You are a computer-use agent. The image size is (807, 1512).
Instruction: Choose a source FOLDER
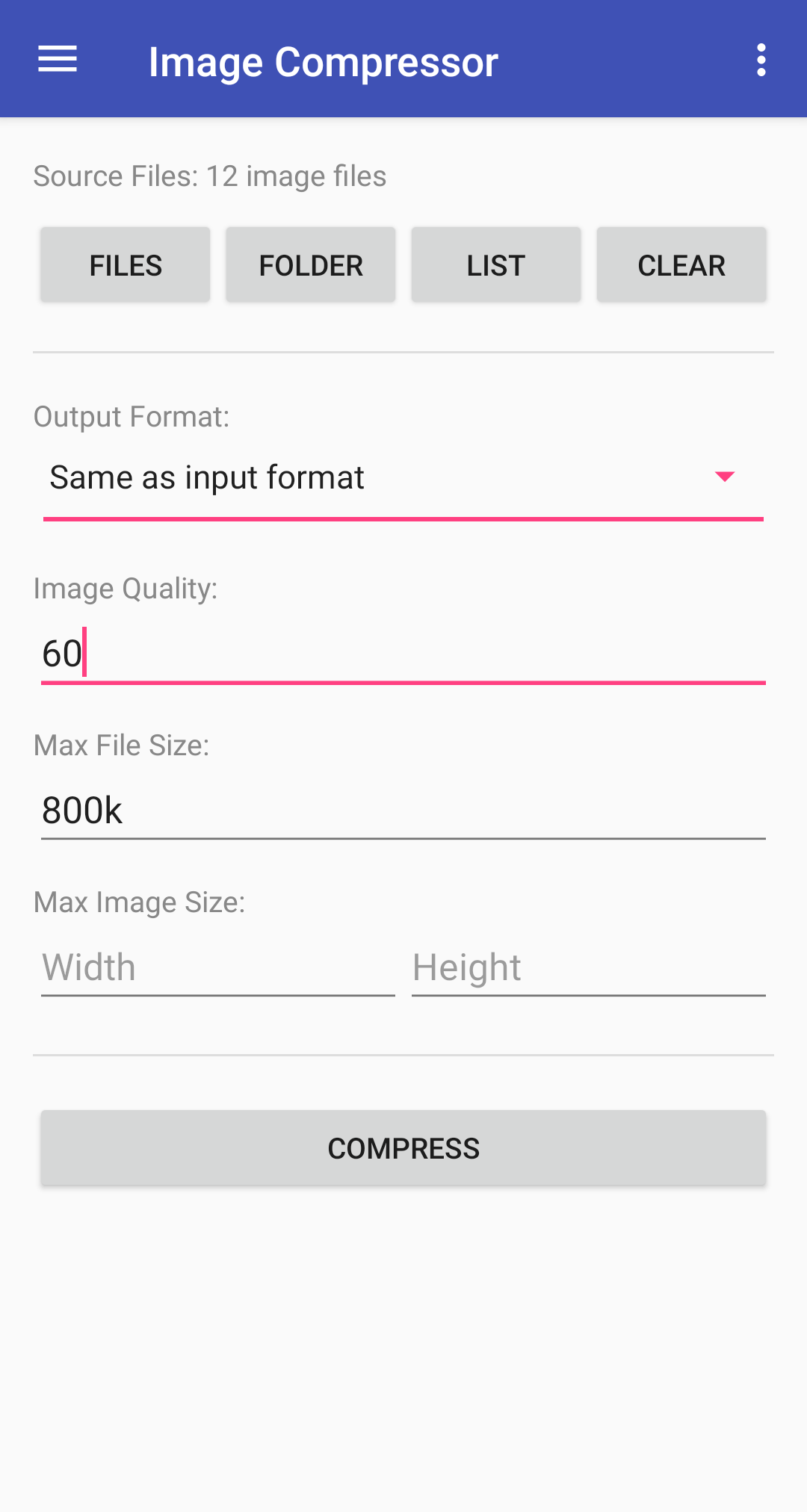tap(311, 265)
